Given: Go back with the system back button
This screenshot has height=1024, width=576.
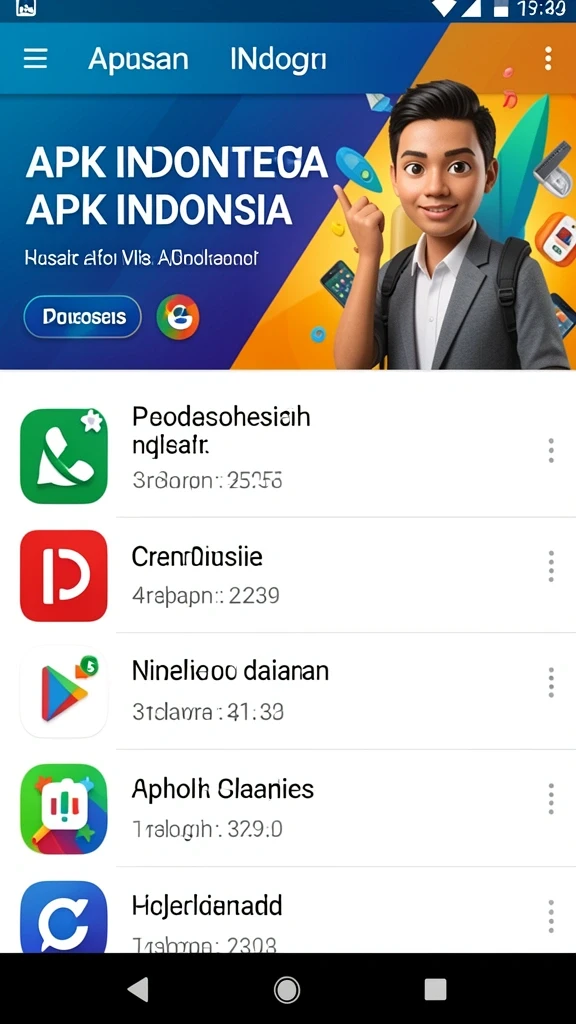Looking at the screenshot, I should pyautogui.click(x=139, y=989).
